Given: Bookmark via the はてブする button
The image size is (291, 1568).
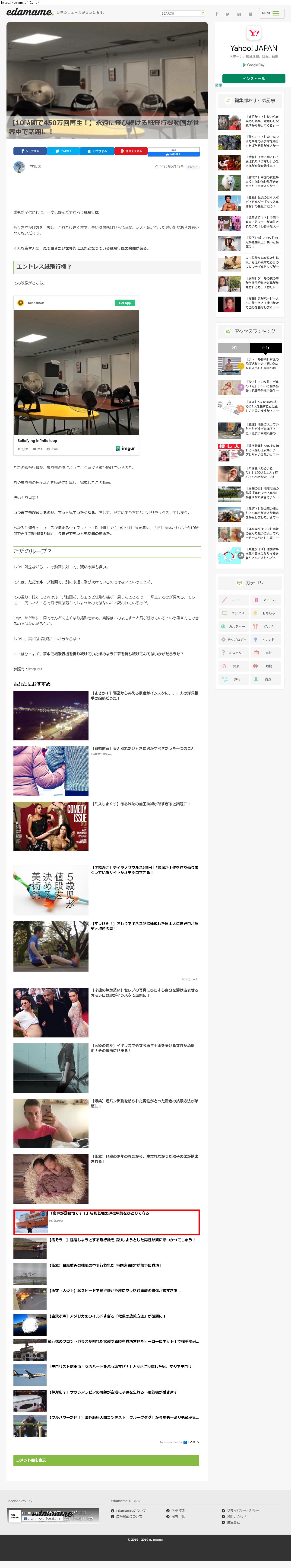Looking at the screenshot, I should (x=97, y=151).
